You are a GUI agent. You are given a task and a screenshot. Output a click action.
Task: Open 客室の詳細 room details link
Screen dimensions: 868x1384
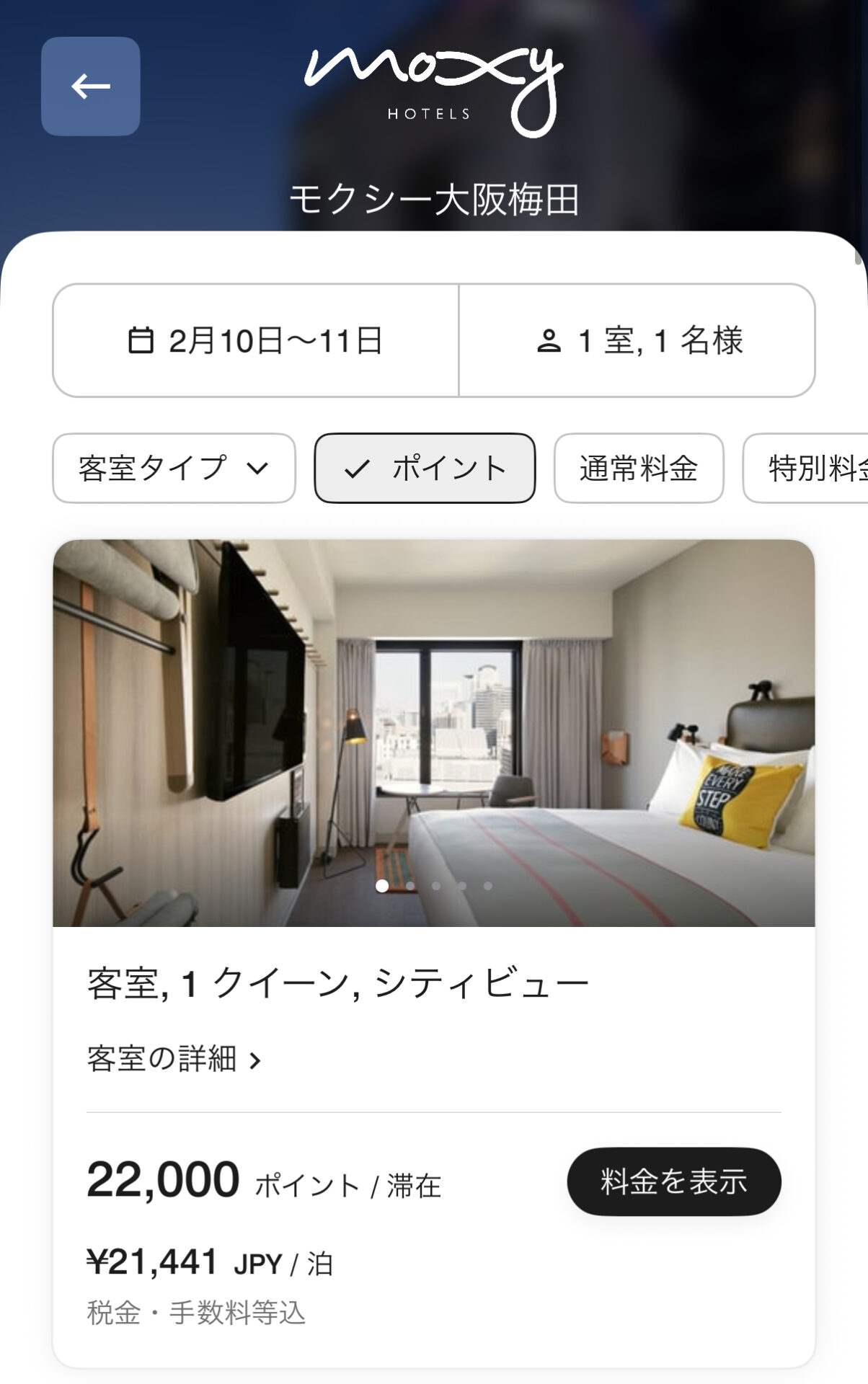[173, 1060]
